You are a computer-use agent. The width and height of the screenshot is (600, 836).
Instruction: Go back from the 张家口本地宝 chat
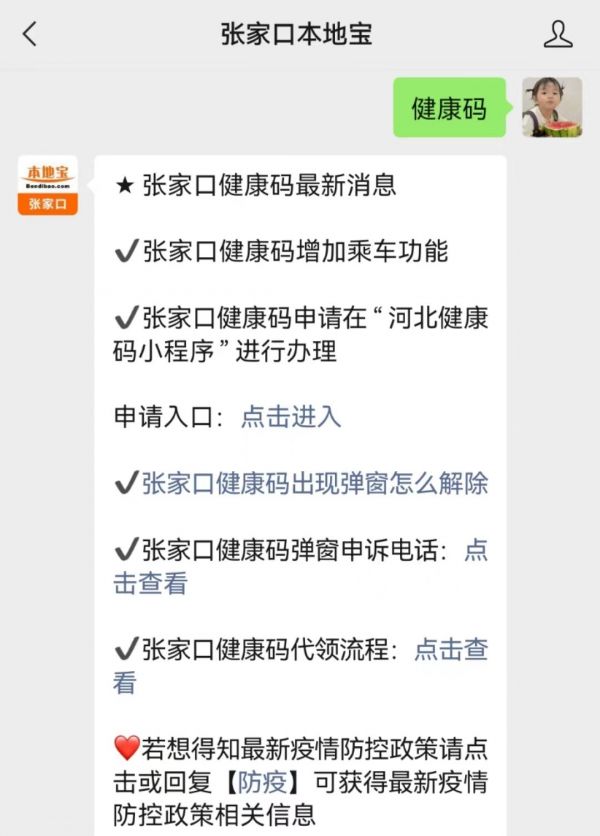30,34
